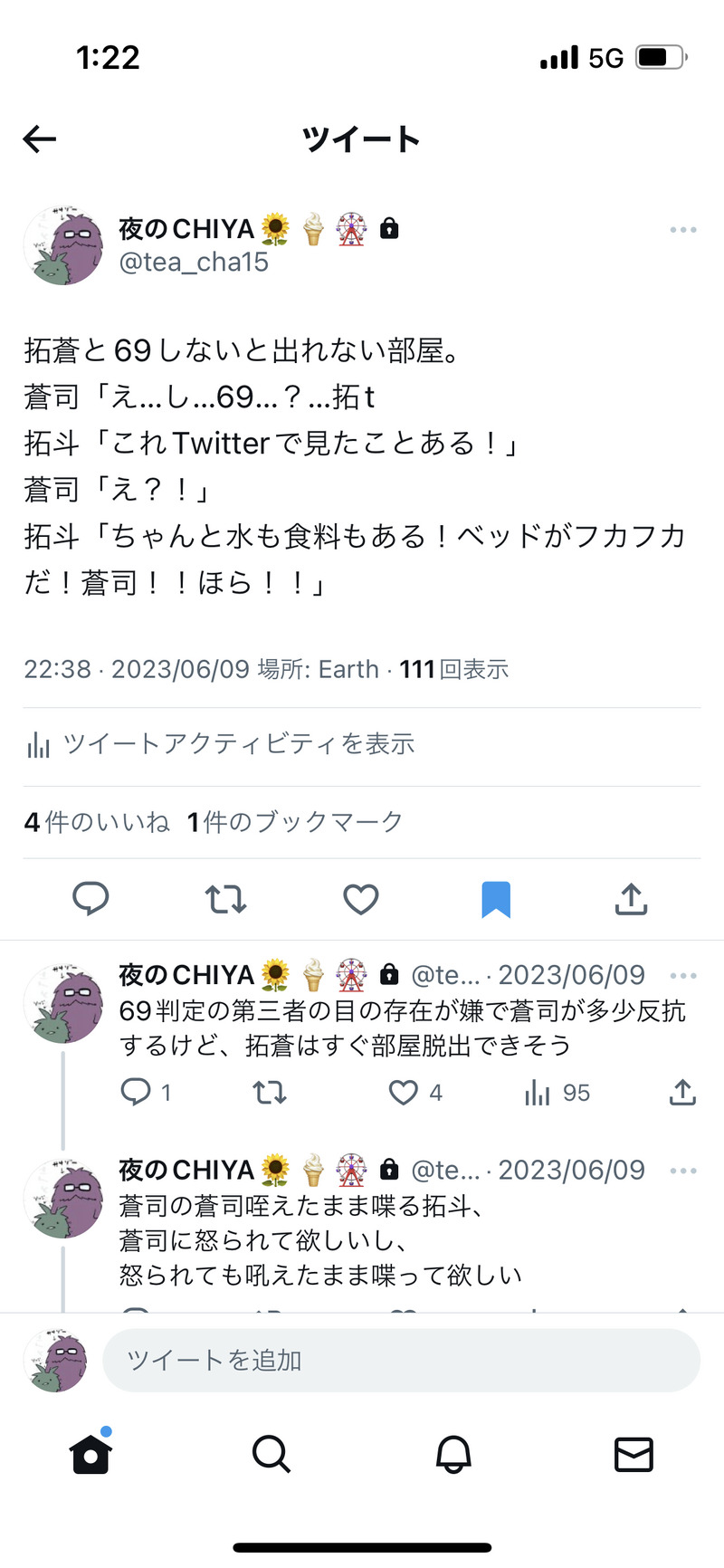Reply to the main tweet

tap(90, 899)
